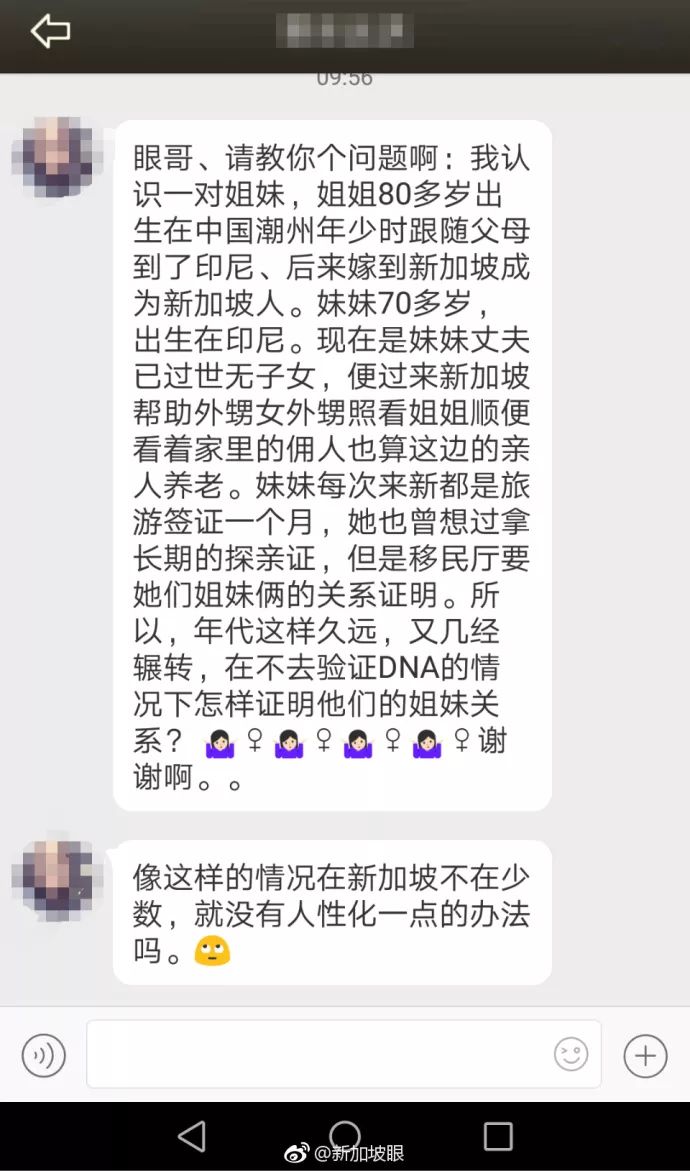Screen dimensions: 690x1171
Task: Open the system recent apps button
Action: click(497, 1136)
